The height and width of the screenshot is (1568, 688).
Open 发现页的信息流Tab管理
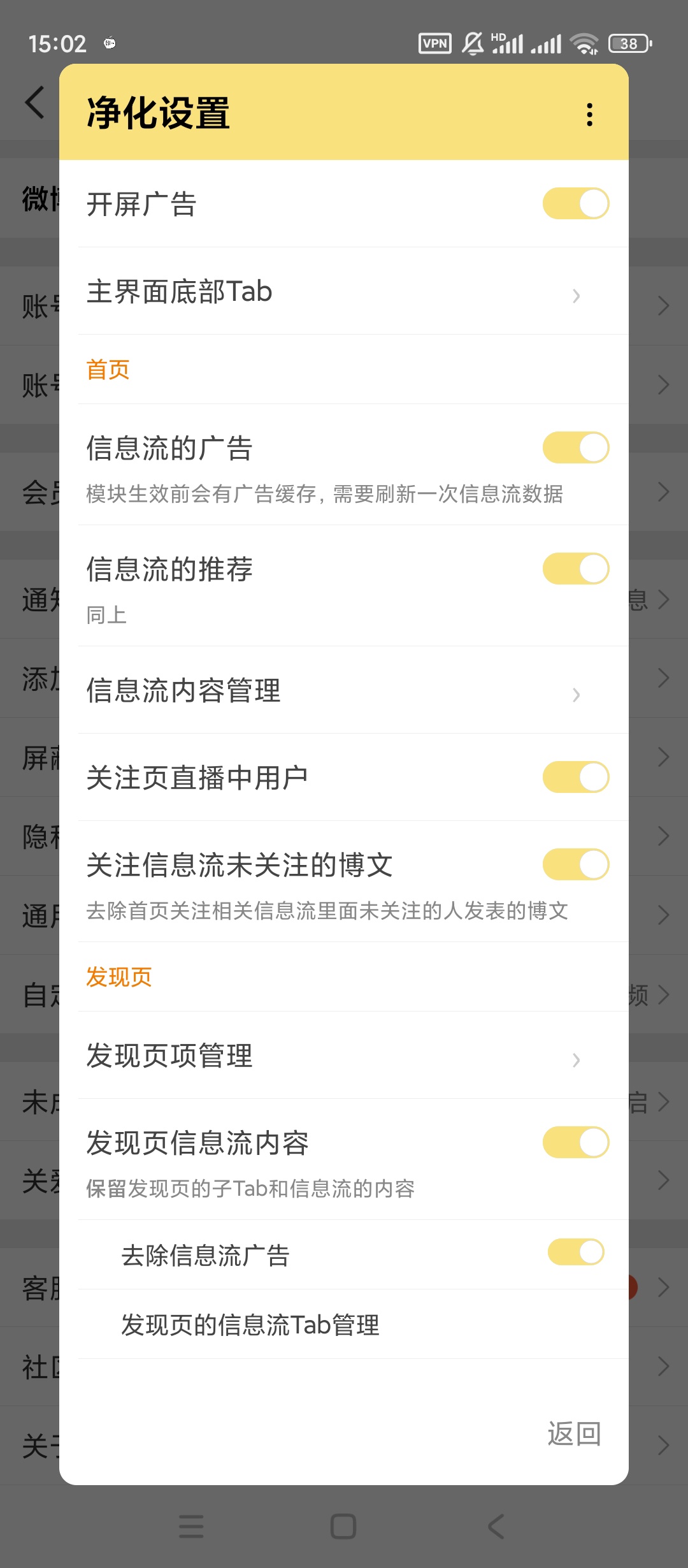[x=344, y=1325]
